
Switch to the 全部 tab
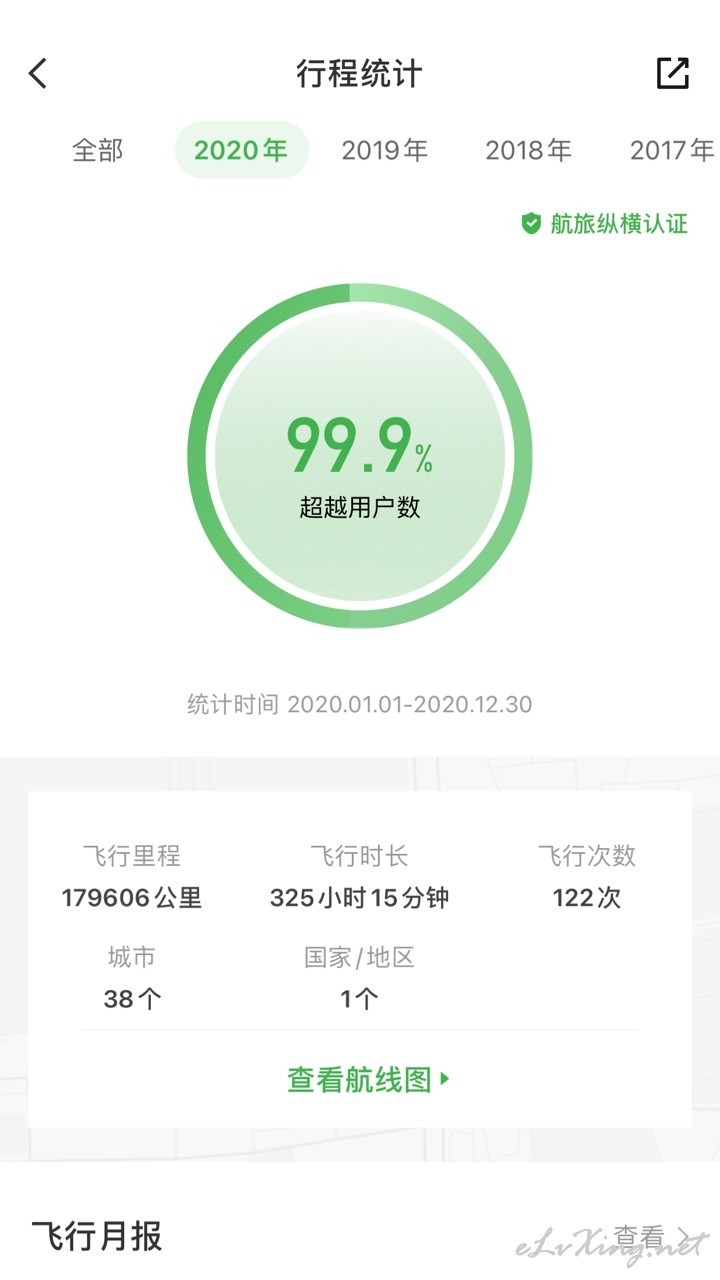tap(98, 150)
